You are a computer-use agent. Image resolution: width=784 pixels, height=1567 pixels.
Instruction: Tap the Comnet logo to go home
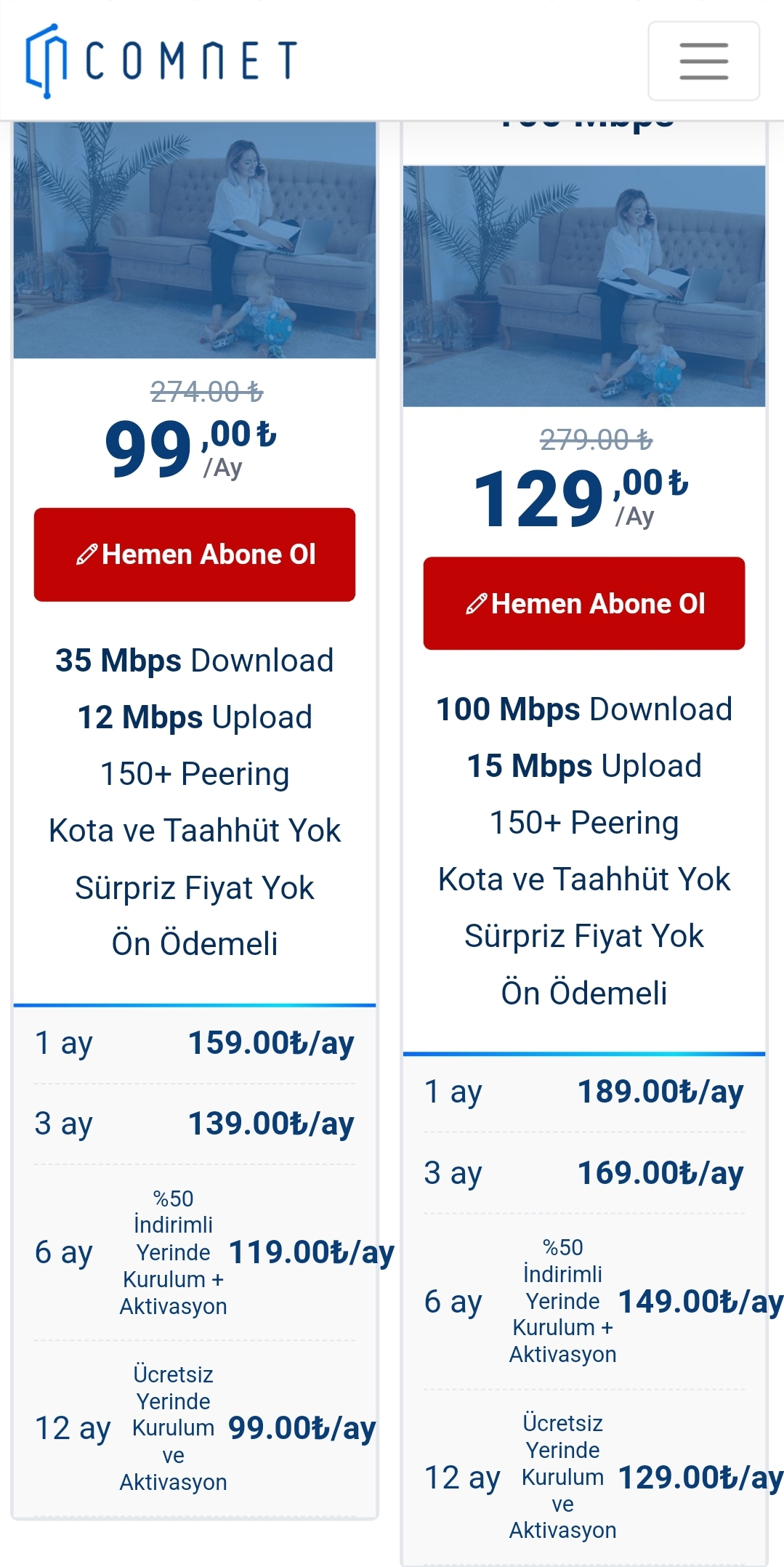click(x=161, y=60)
